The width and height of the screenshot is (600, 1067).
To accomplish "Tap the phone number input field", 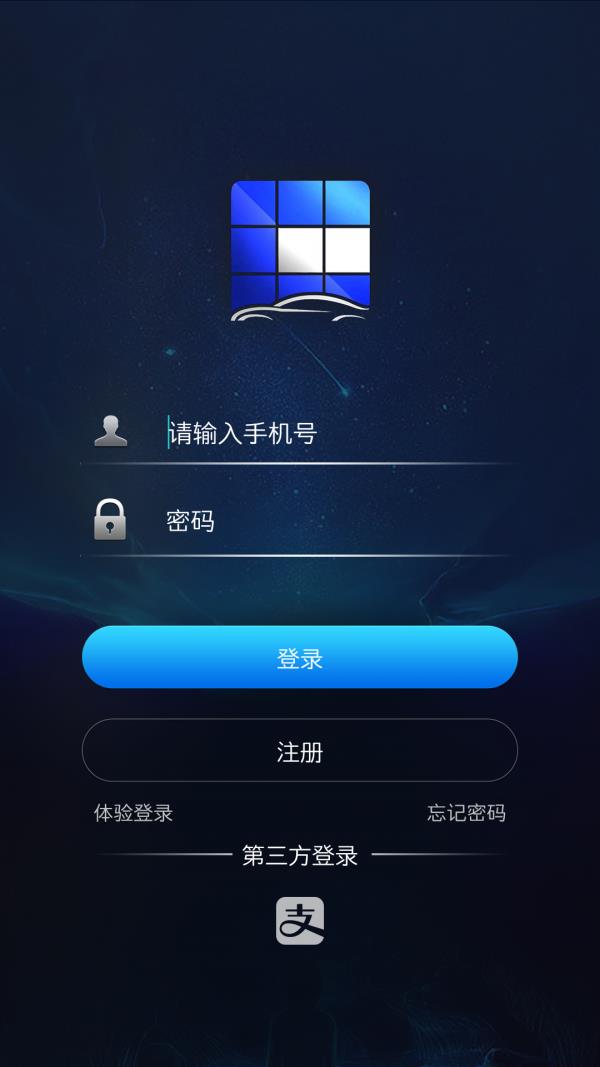I will coord(330,433).
